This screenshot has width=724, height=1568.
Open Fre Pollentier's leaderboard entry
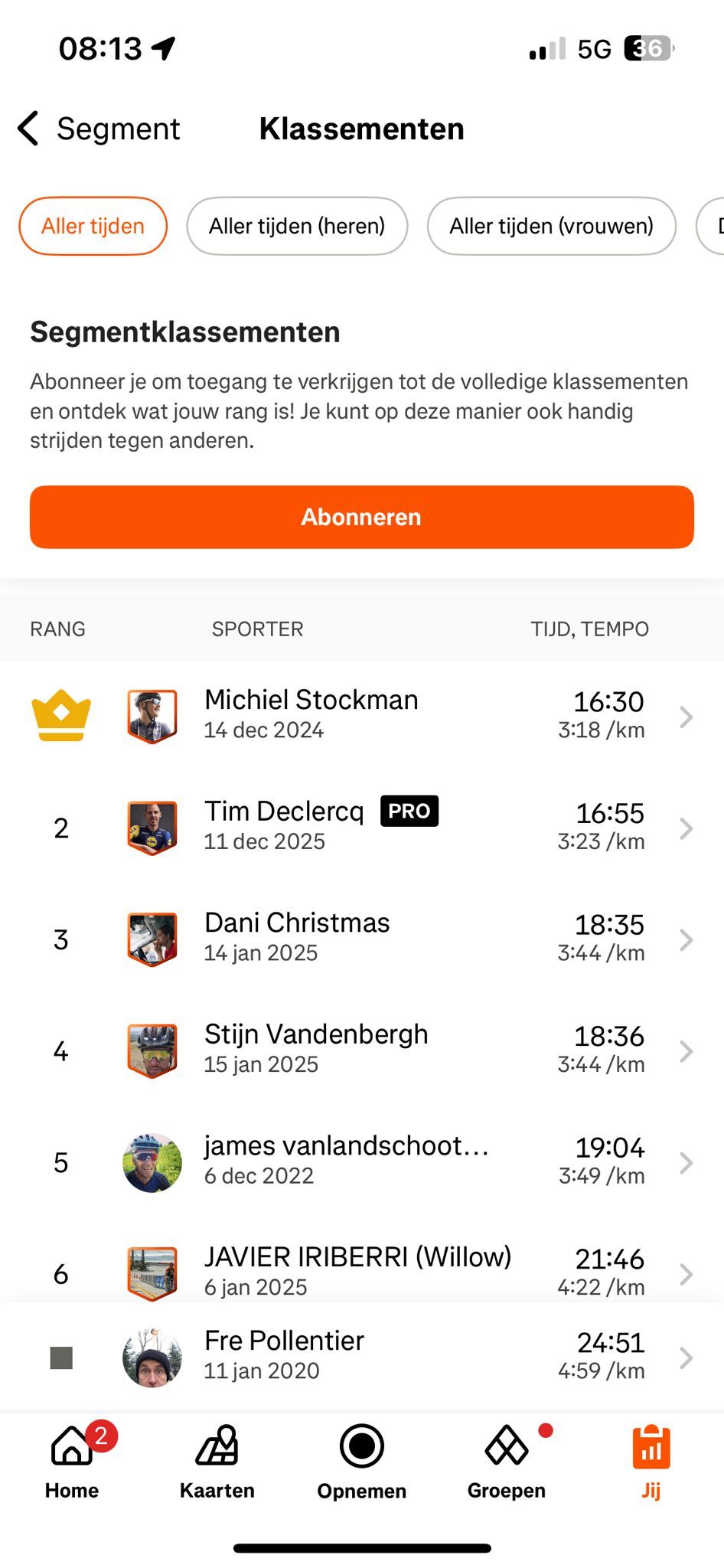[x=362, y=1357]
